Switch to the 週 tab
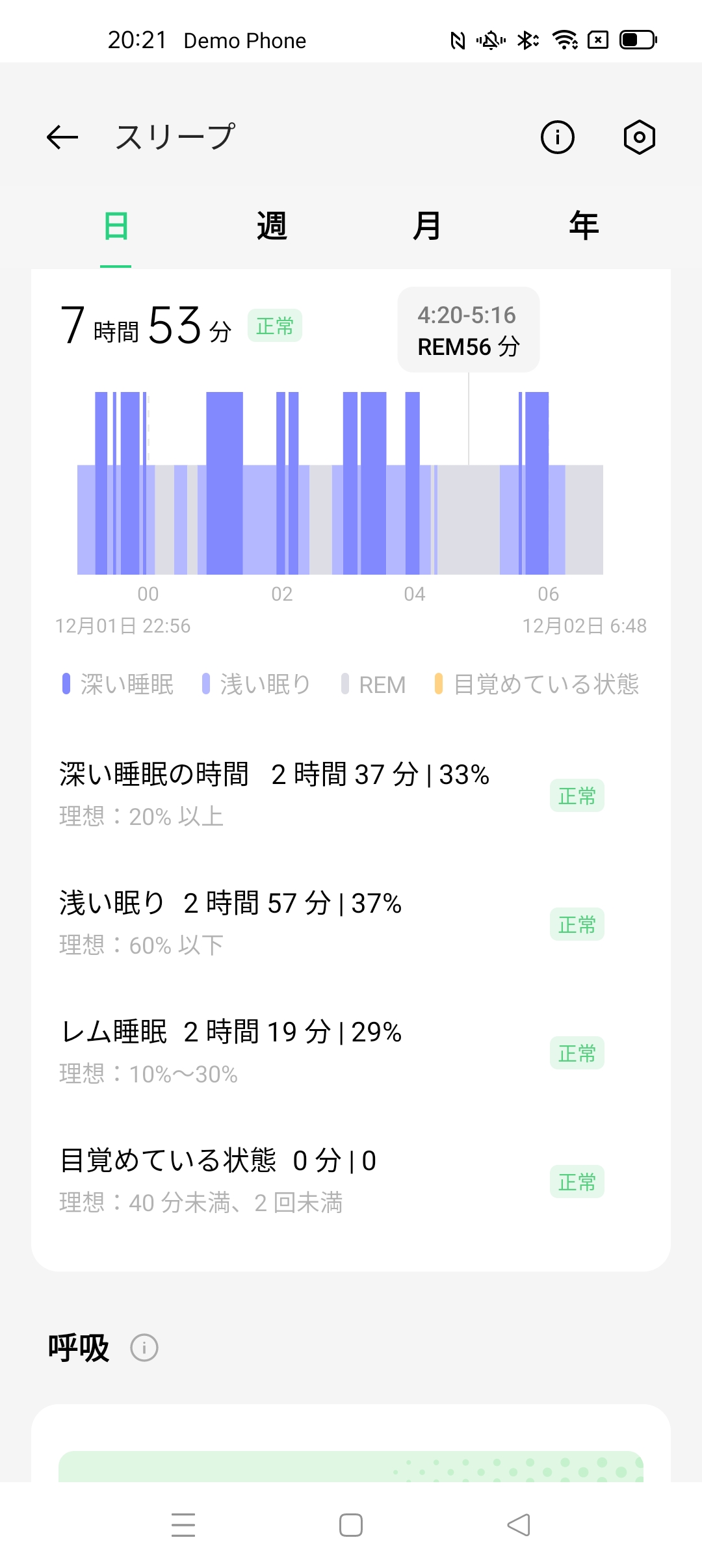 click(272, 226)
